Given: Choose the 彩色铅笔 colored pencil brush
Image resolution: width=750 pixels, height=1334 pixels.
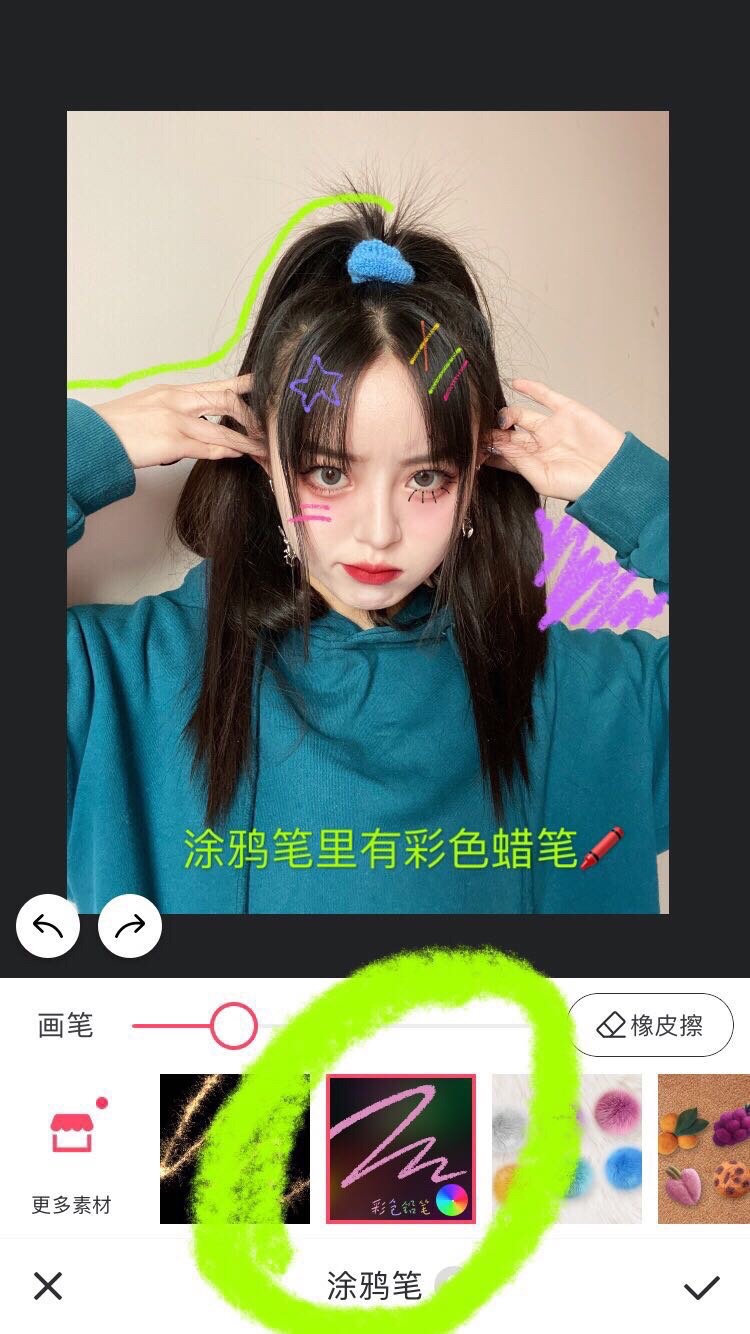Looking at the screenshot, I should pyautogui.click(x=401, y=1149).
